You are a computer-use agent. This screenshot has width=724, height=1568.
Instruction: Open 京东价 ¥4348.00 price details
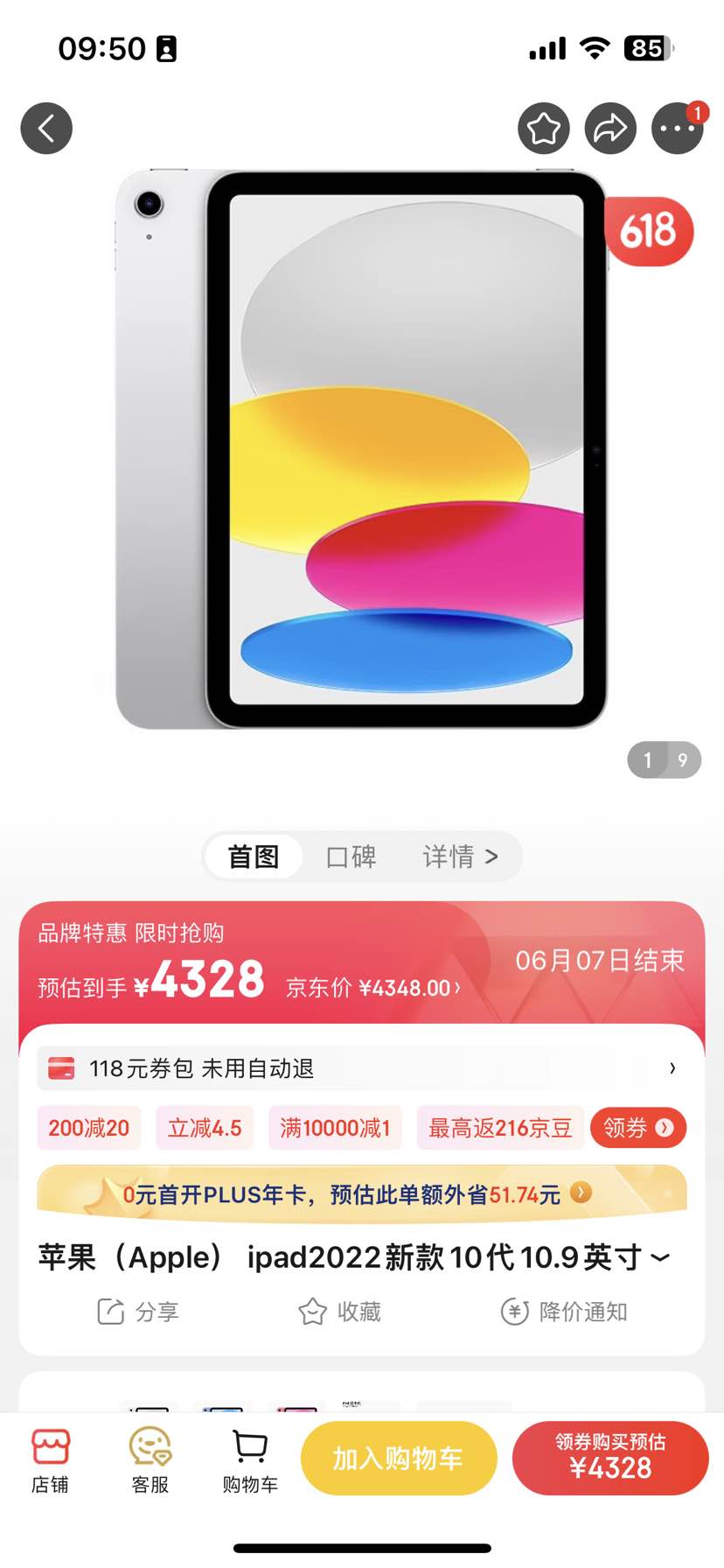point(372,988)
